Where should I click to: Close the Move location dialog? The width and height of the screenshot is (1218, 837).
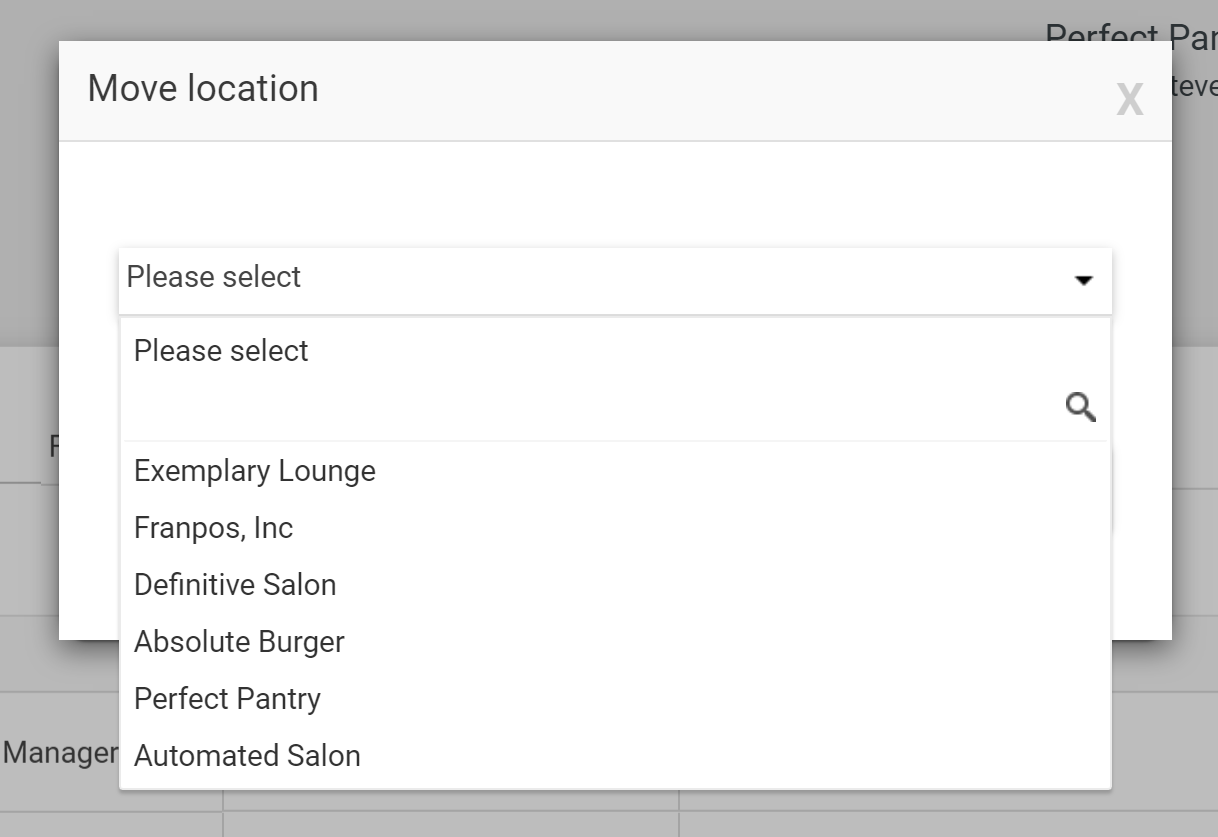pyautogui.click(x=1129, y=99)
